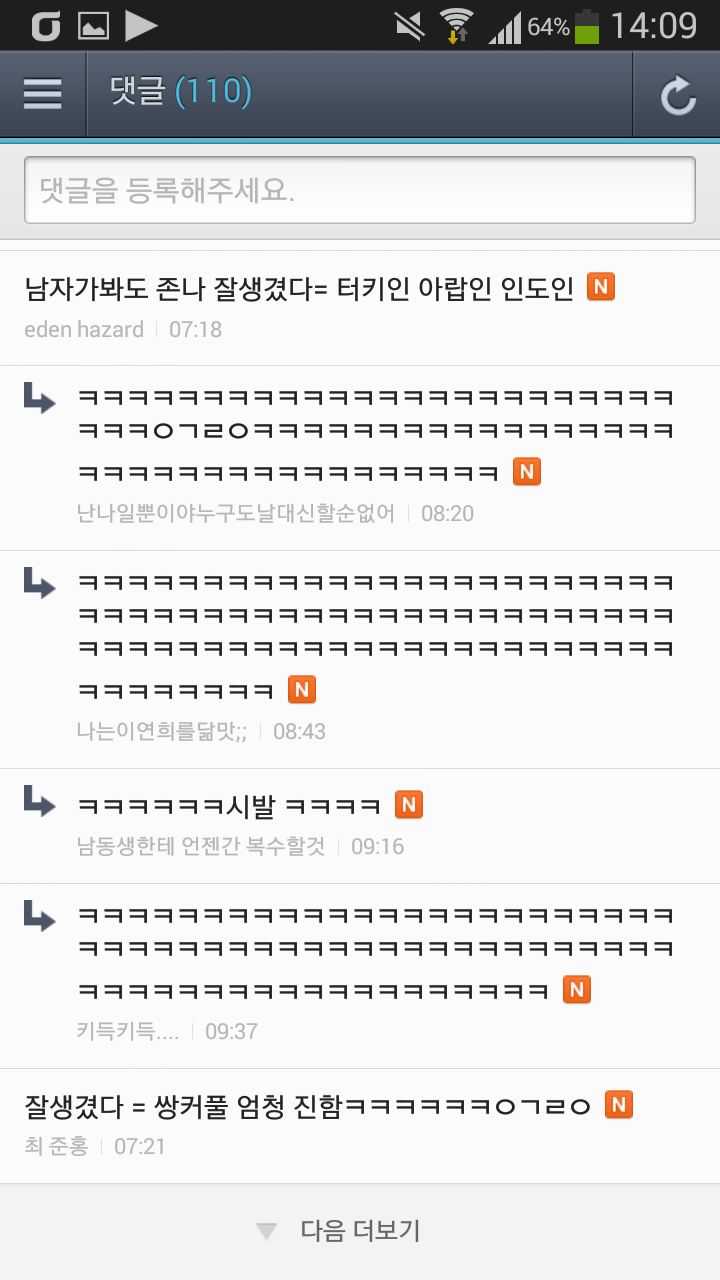The width and height of the screenshot is (720, 1280).
Task: Refresh the comments list
Action: point(677,95)
